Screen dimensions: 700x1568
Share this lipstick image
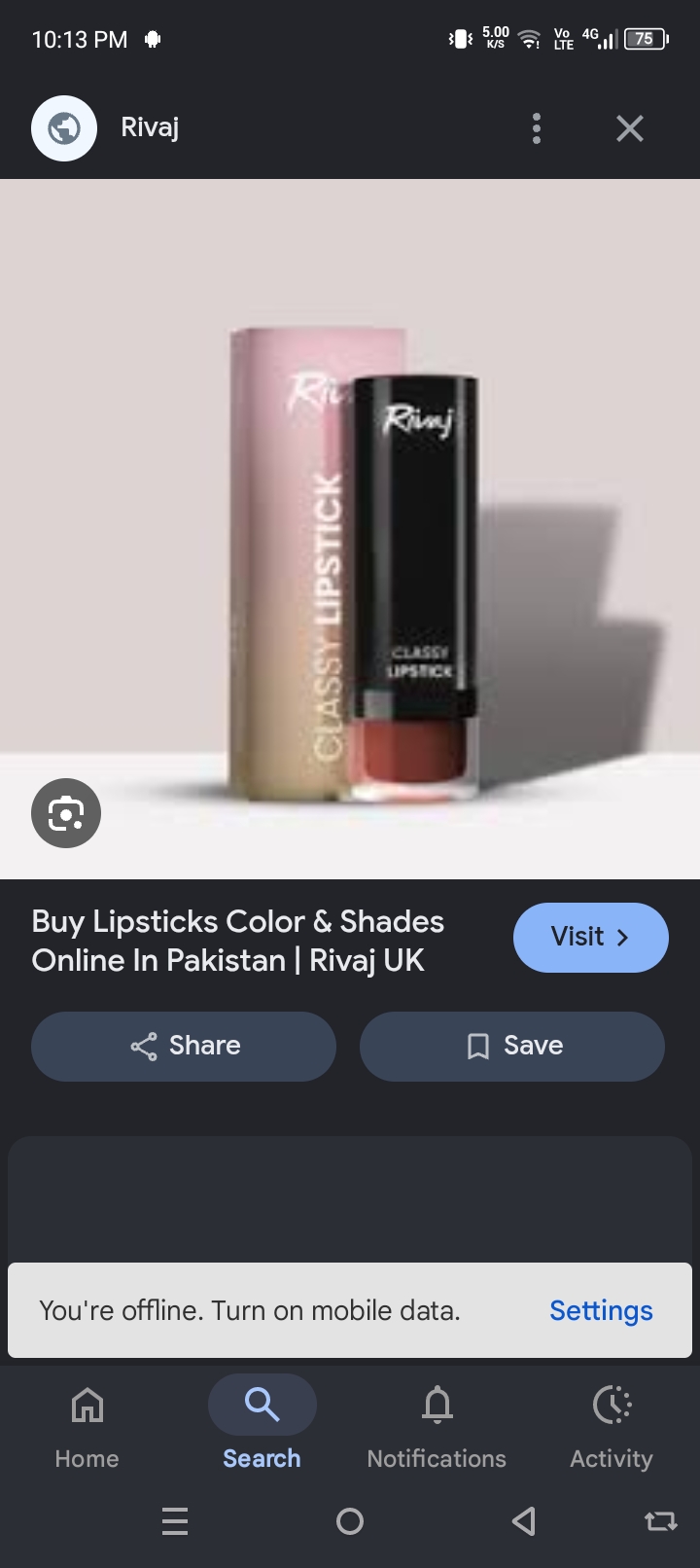[184, 1047]
